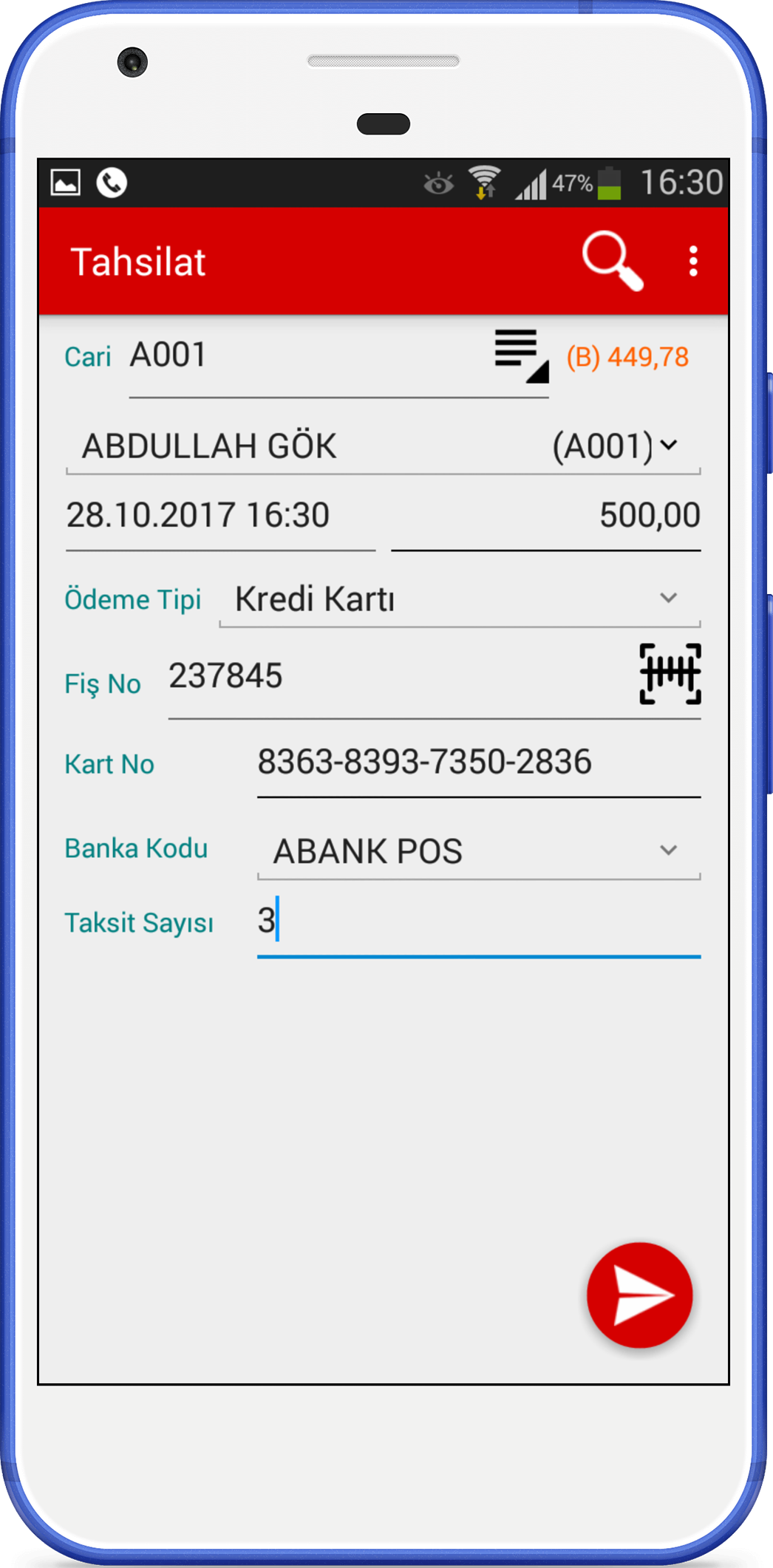Open the list icon beside the Cari field

pos(522,357)
